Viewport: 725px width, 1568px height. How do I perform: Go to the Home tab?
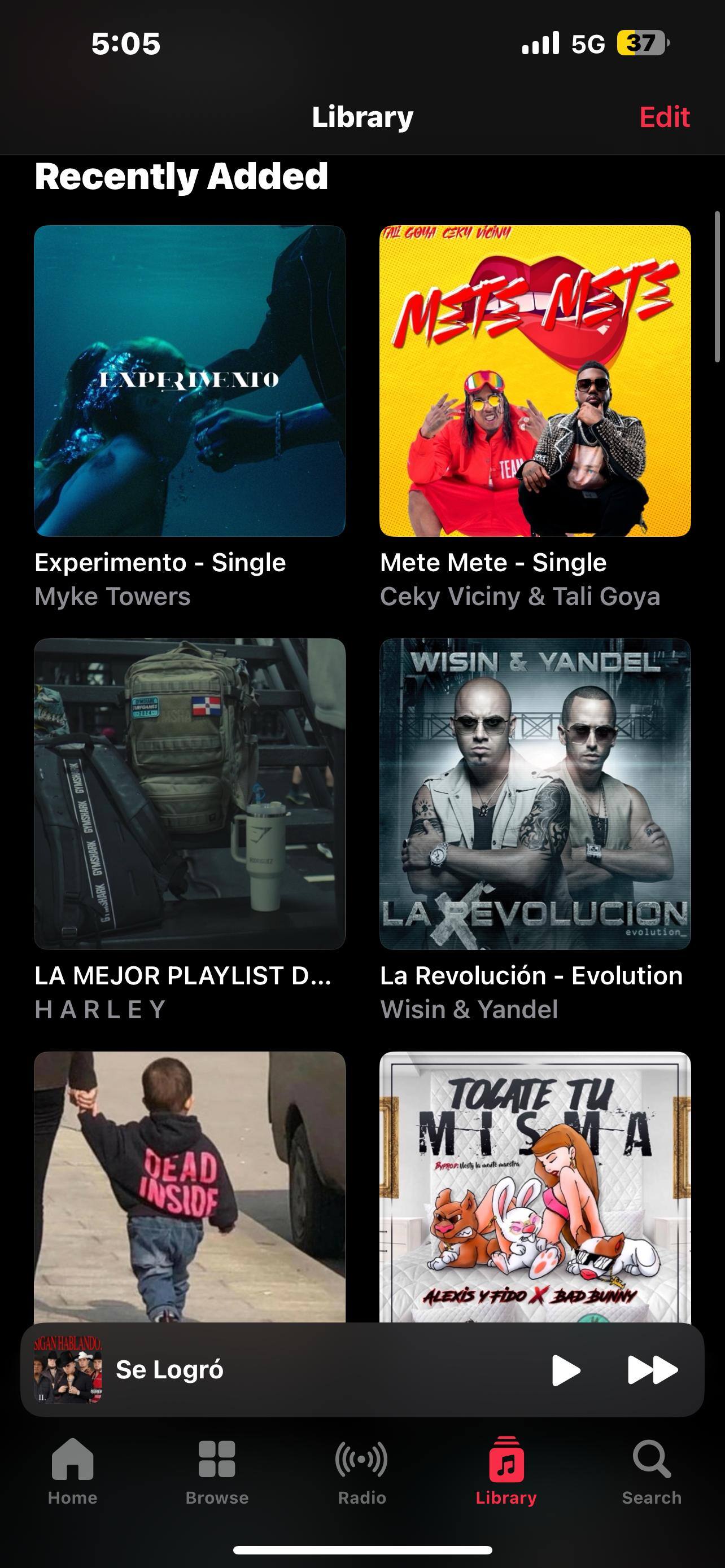[72, 1470]
